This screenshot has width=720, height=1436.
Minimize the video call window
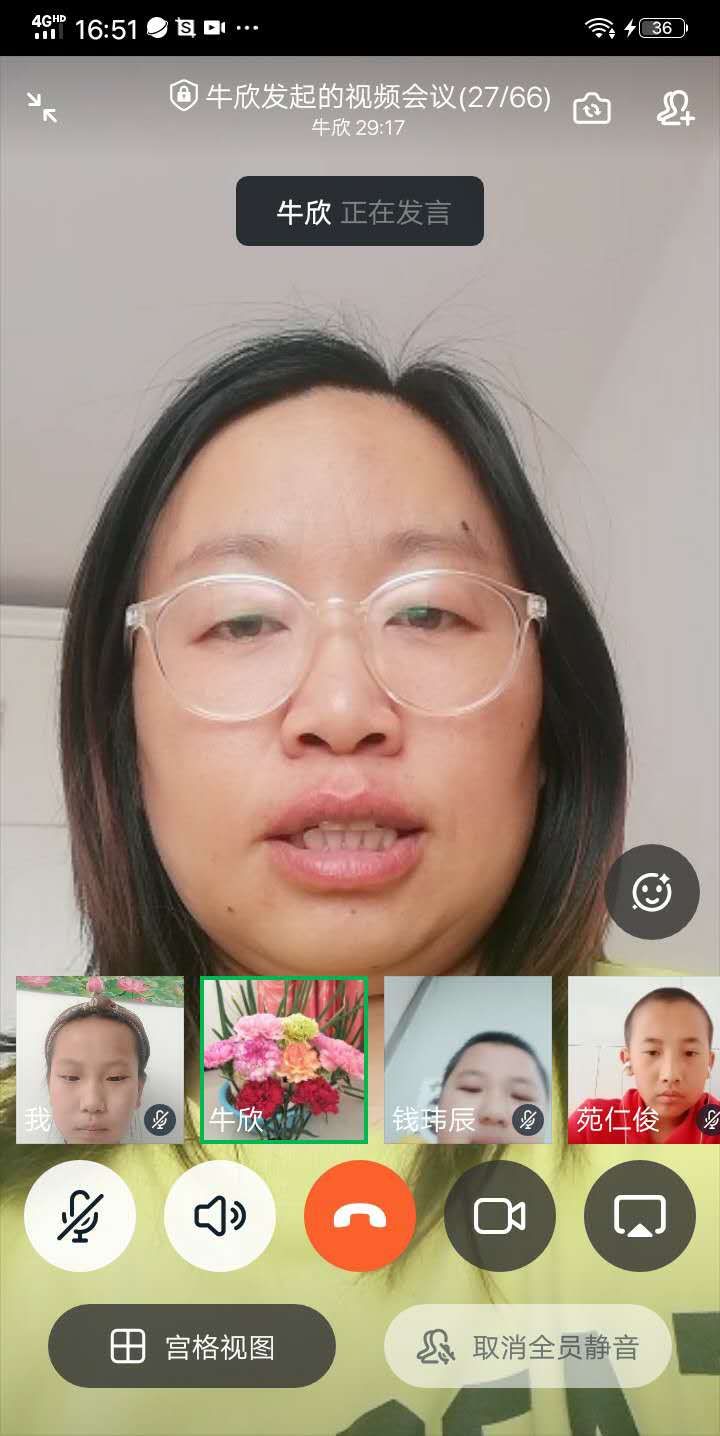pyautogui.click(x=42, y=107)
